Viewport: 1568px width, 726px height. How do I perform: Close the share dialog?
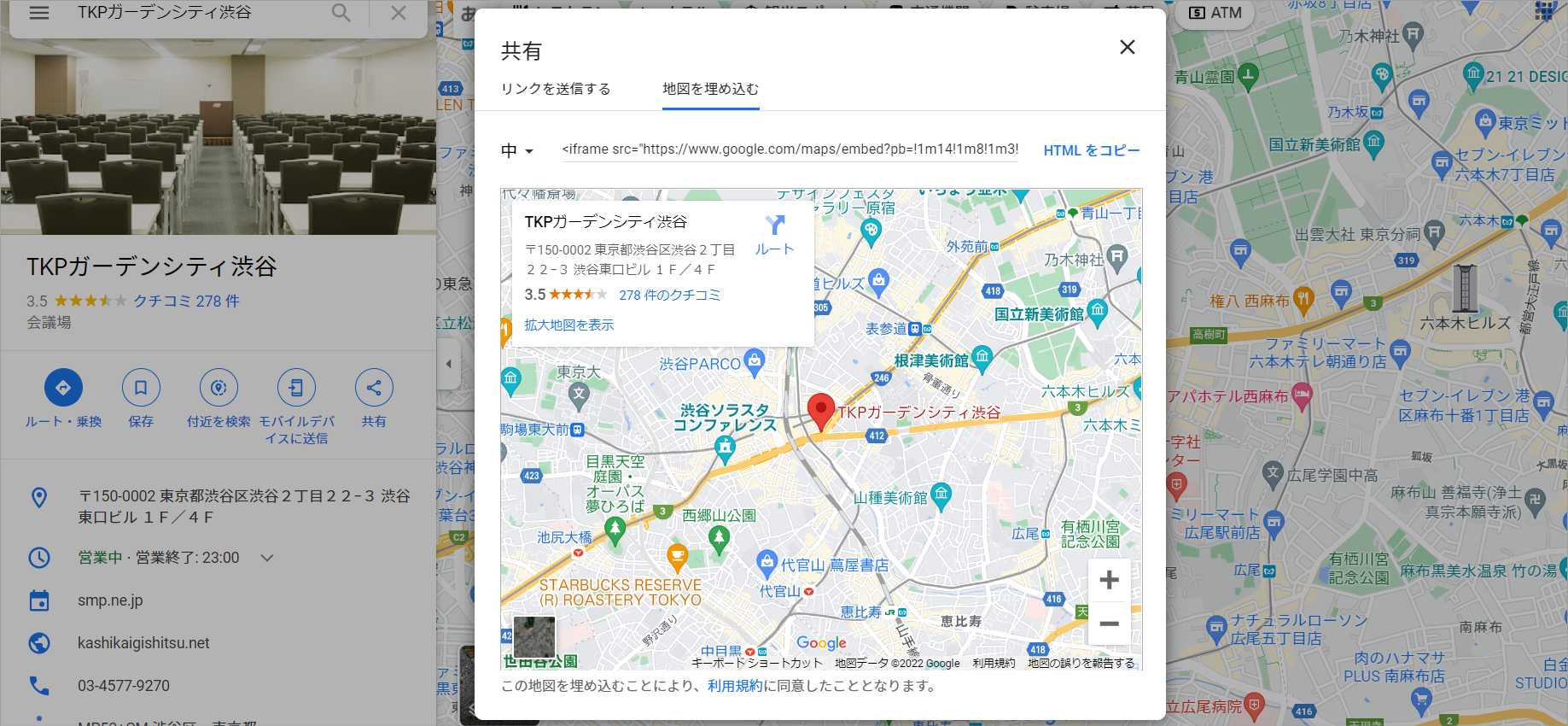coord(1127,47)
